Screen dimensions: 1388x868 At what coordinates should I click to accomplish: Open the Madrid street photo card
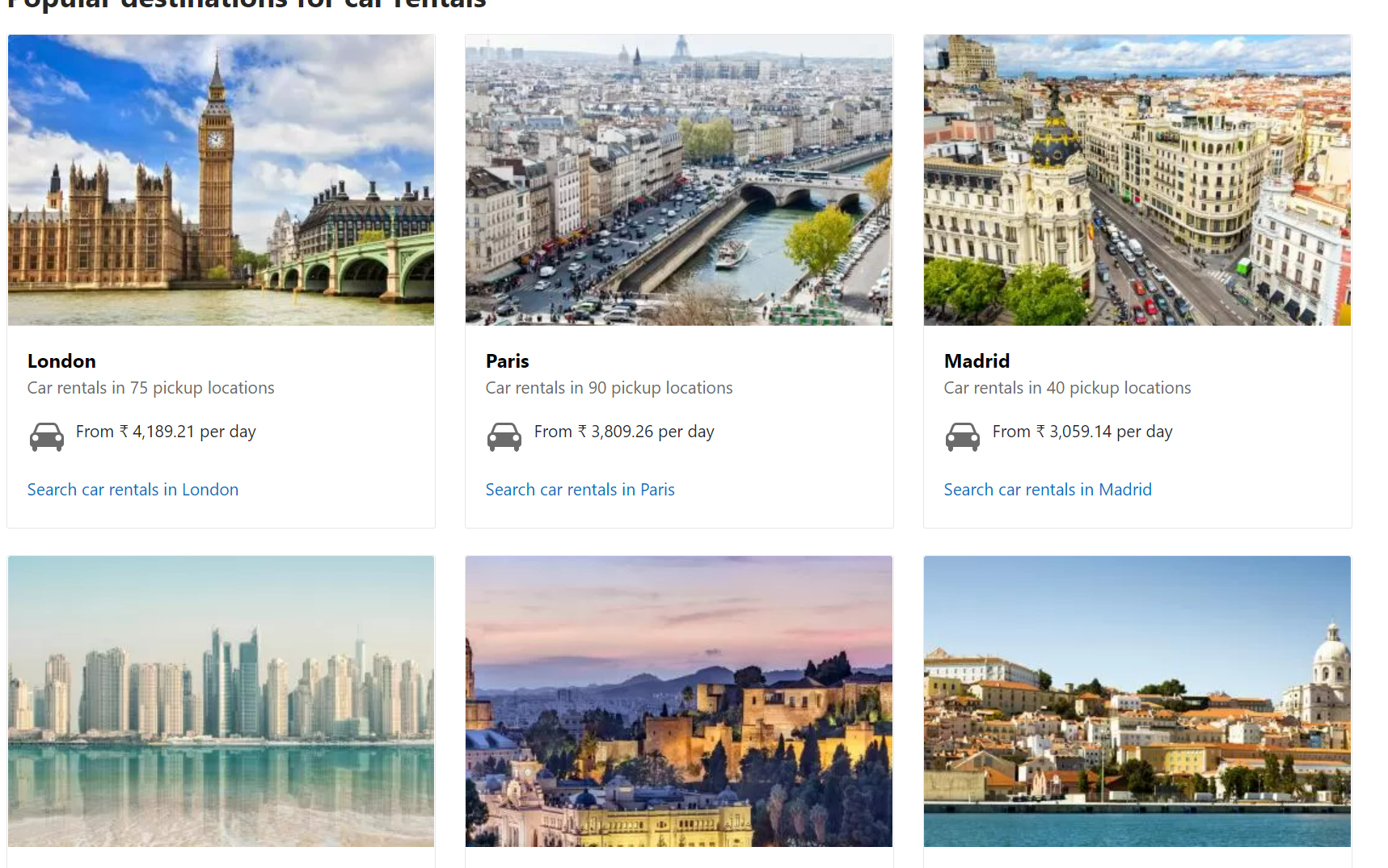tap(1137, 180)
